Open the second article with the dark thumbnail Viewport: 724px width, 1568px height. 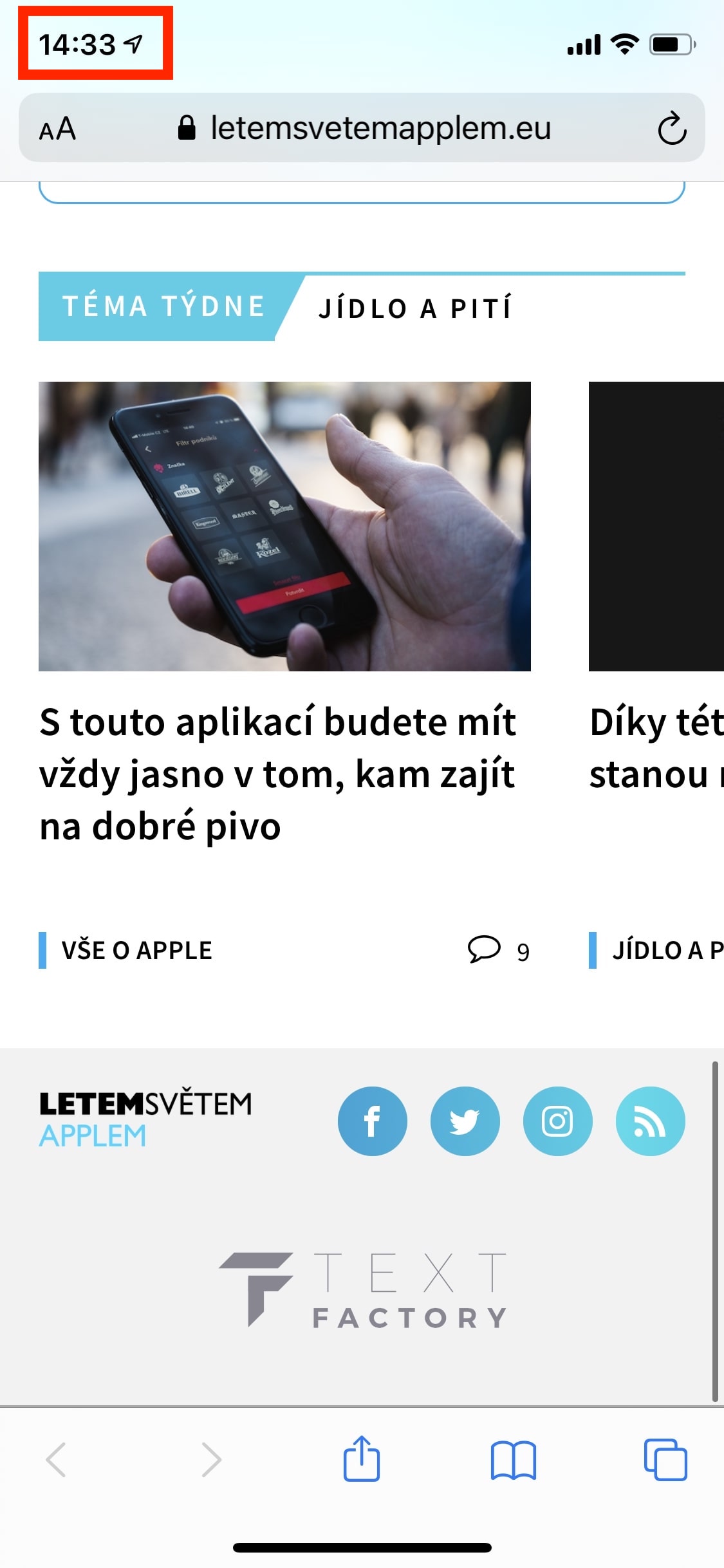(x=656, y=526)
